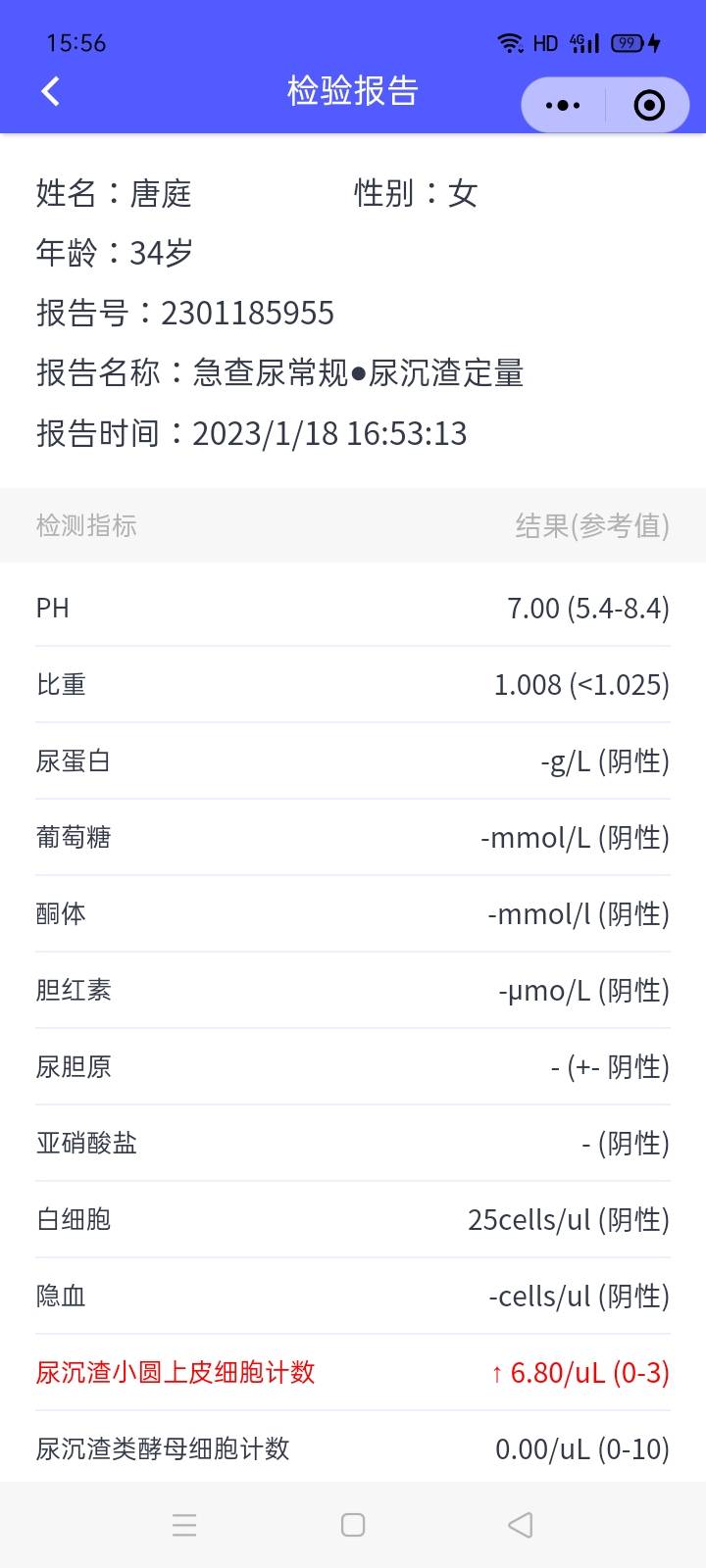The width and height of the screenshot is (706, 1568).
Task: Tap the home button in navigation bar
Action: (352, 1525)
